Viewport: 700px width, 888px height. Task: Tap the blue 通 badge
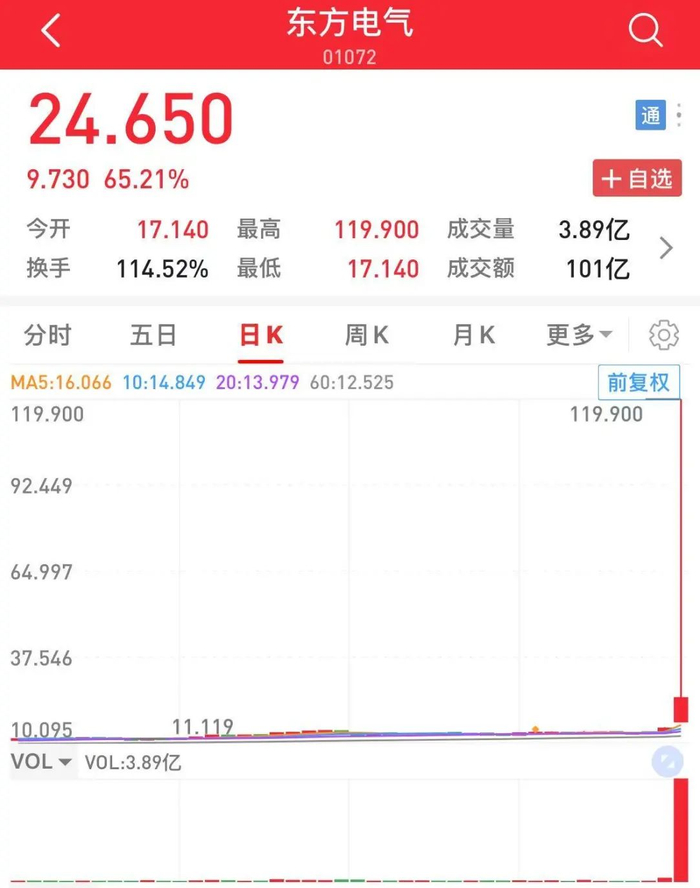[650, 115]
